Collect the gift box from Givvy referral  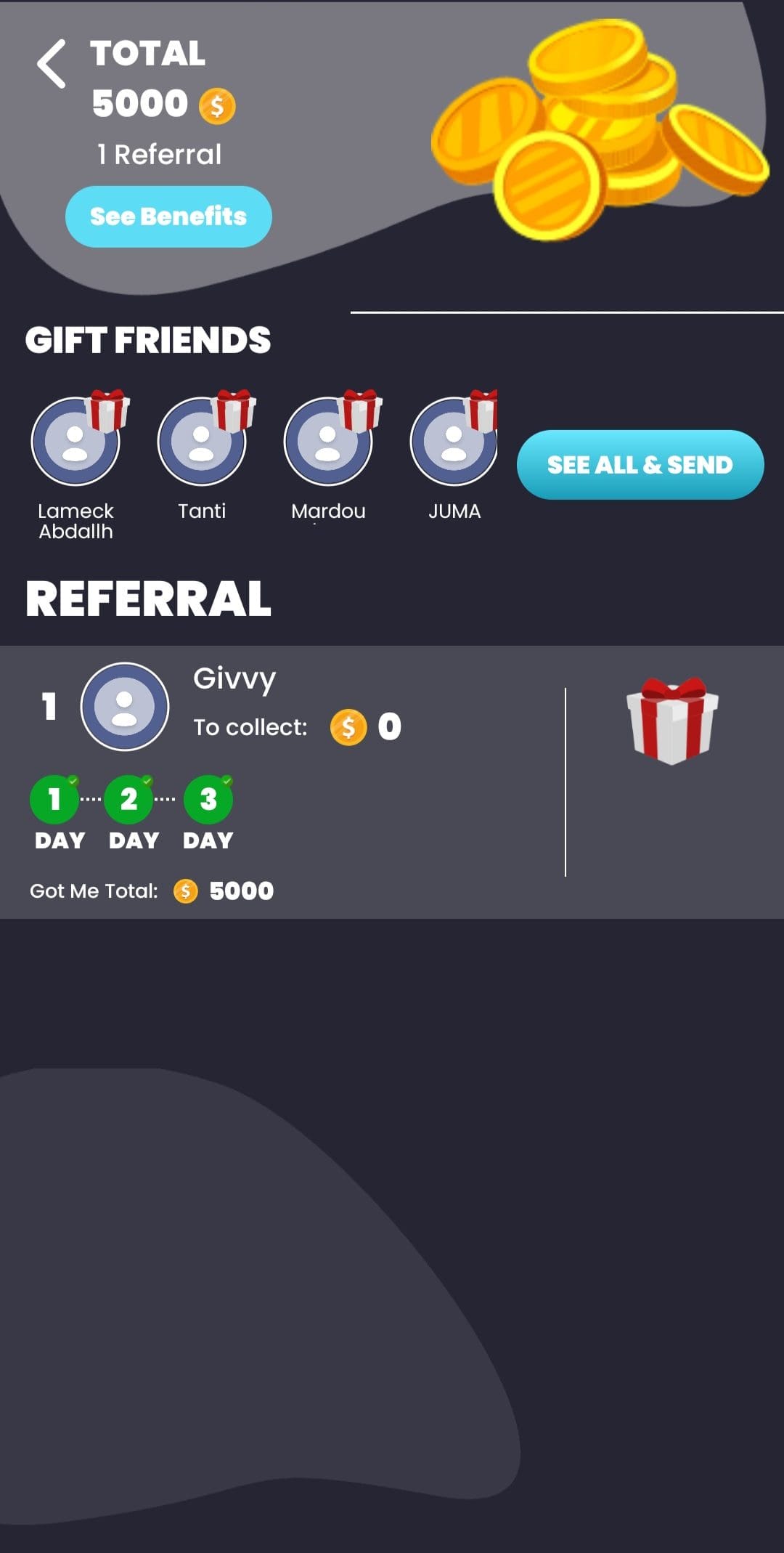[x=672, y=721]
